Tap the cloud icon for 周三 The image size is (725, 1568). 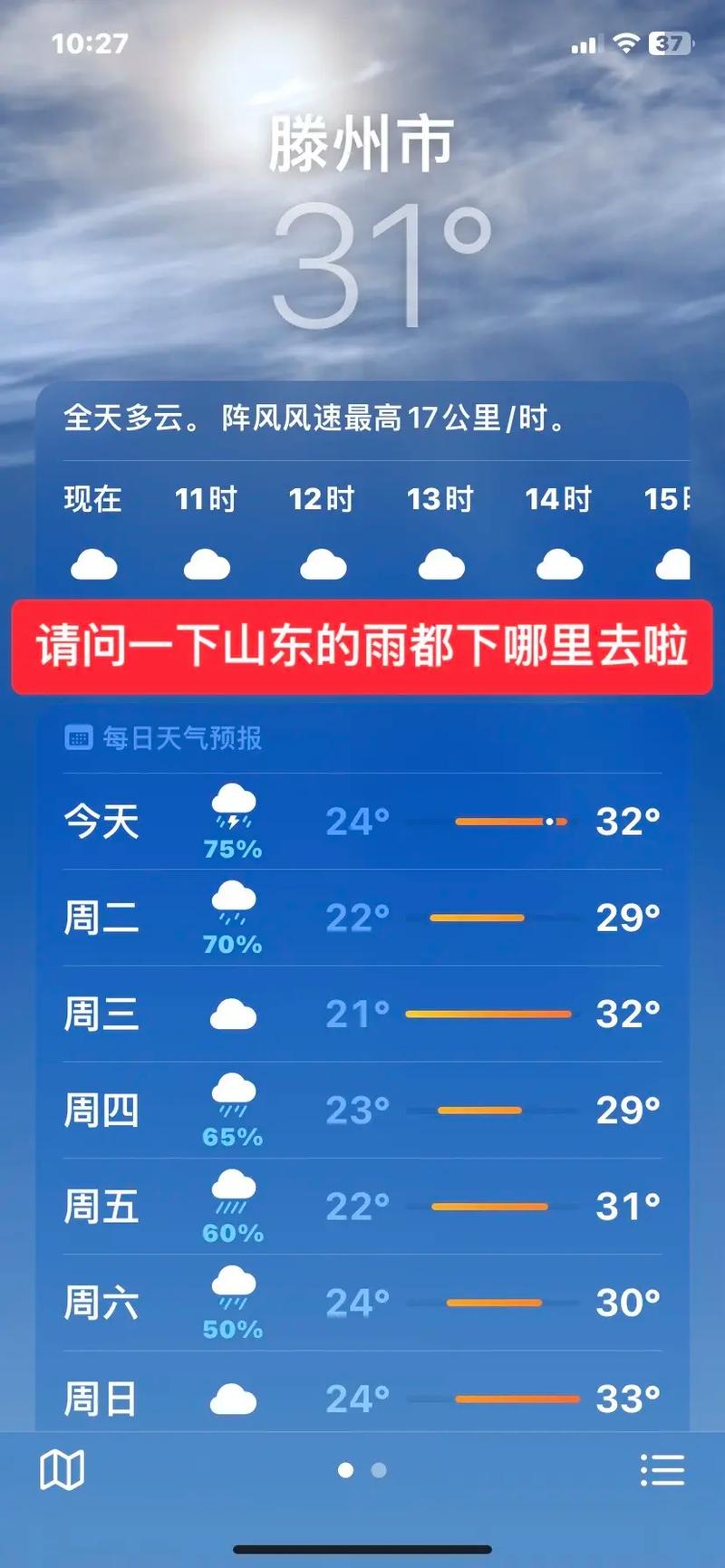(x=233, y=1014)
